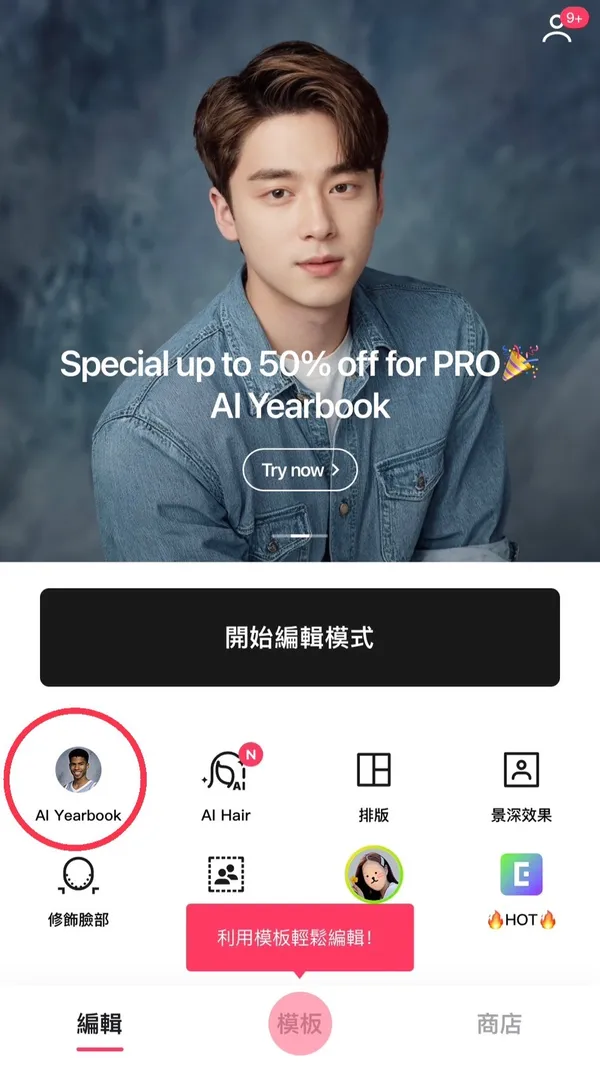Viewport: 600px width, 1072px height.
Task: Switch to the 模板 templates tab
Action: point(300,1024)
